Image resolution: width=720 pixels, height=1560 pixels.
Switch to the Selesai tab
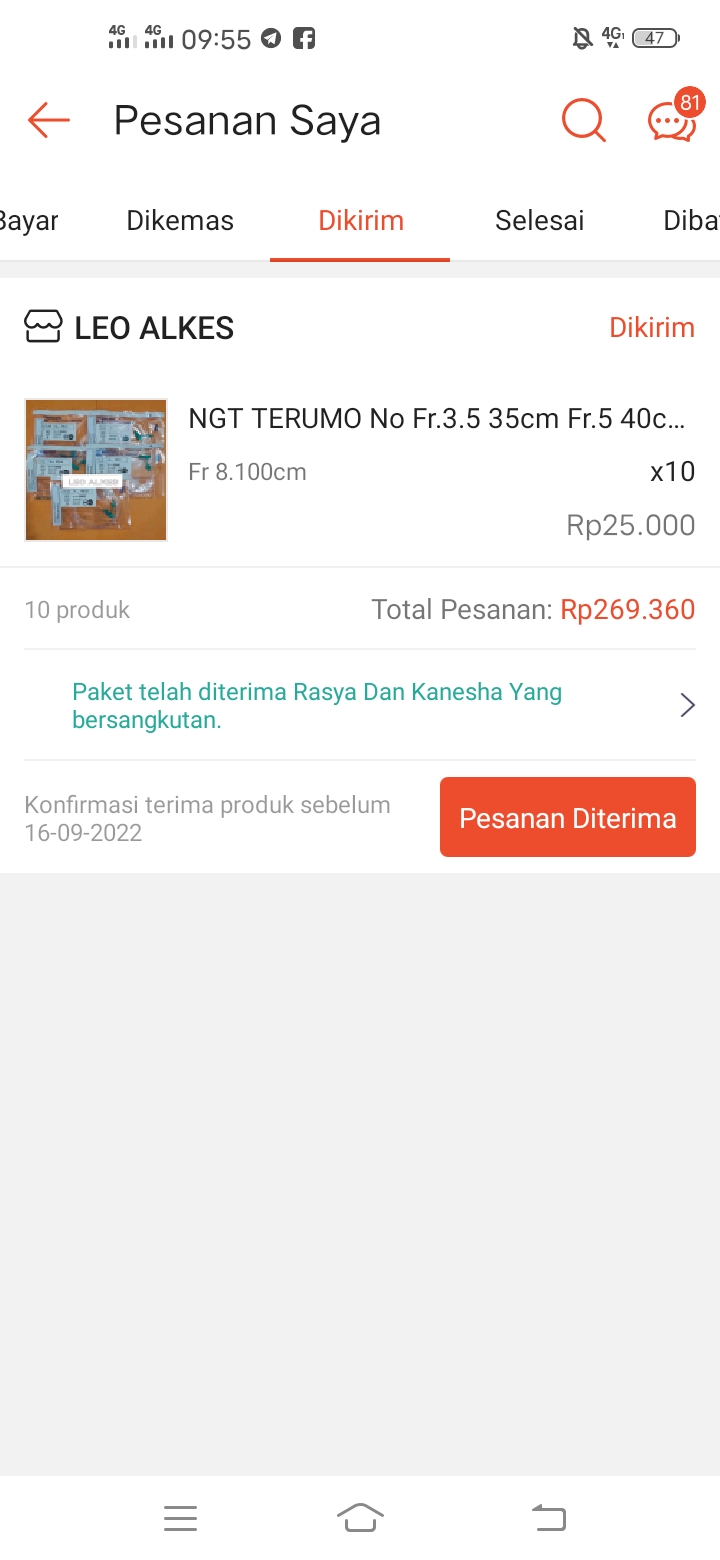(539, 221)
